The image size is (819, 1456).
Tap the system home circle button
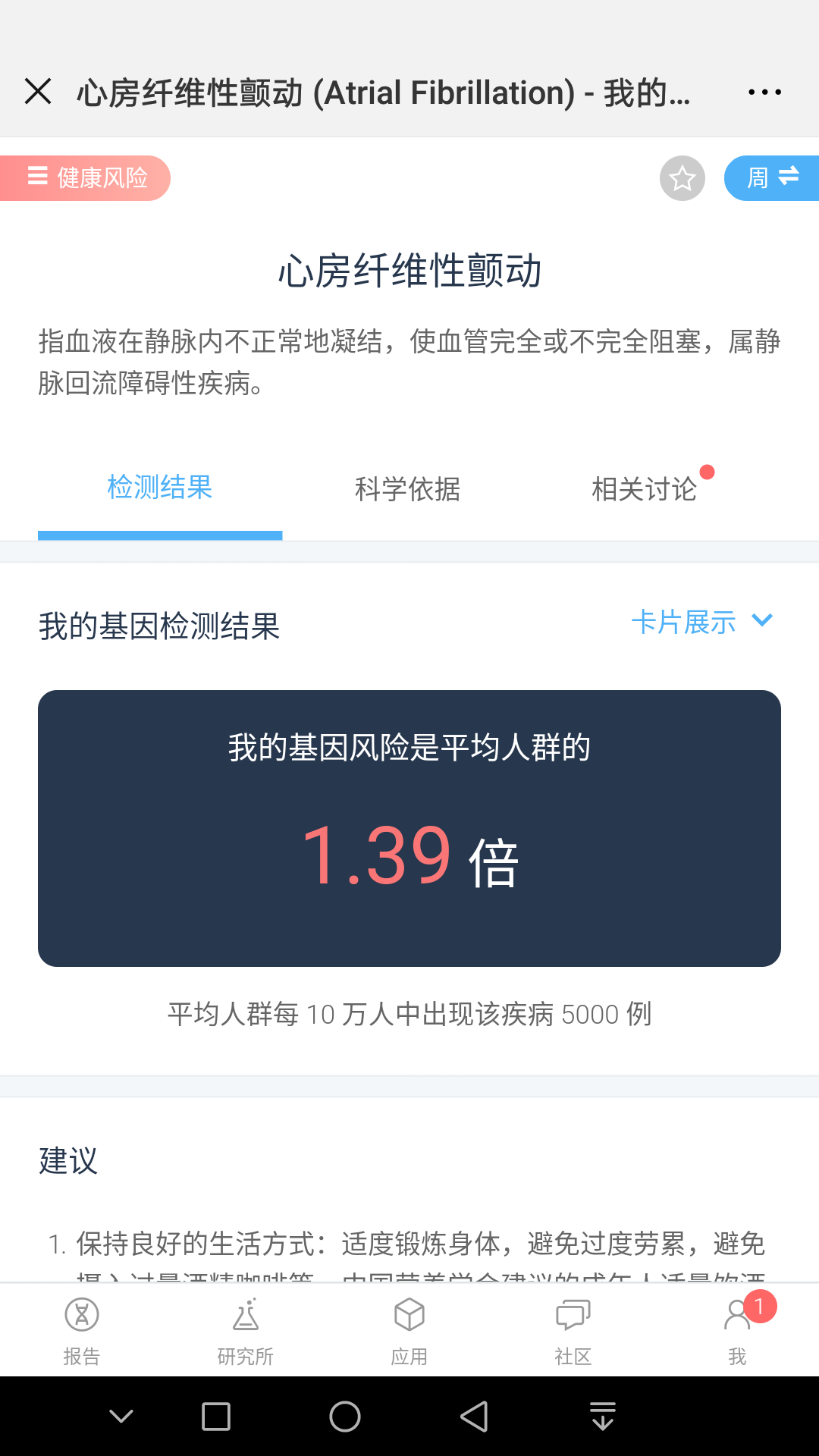click(x=345, y=1416)
